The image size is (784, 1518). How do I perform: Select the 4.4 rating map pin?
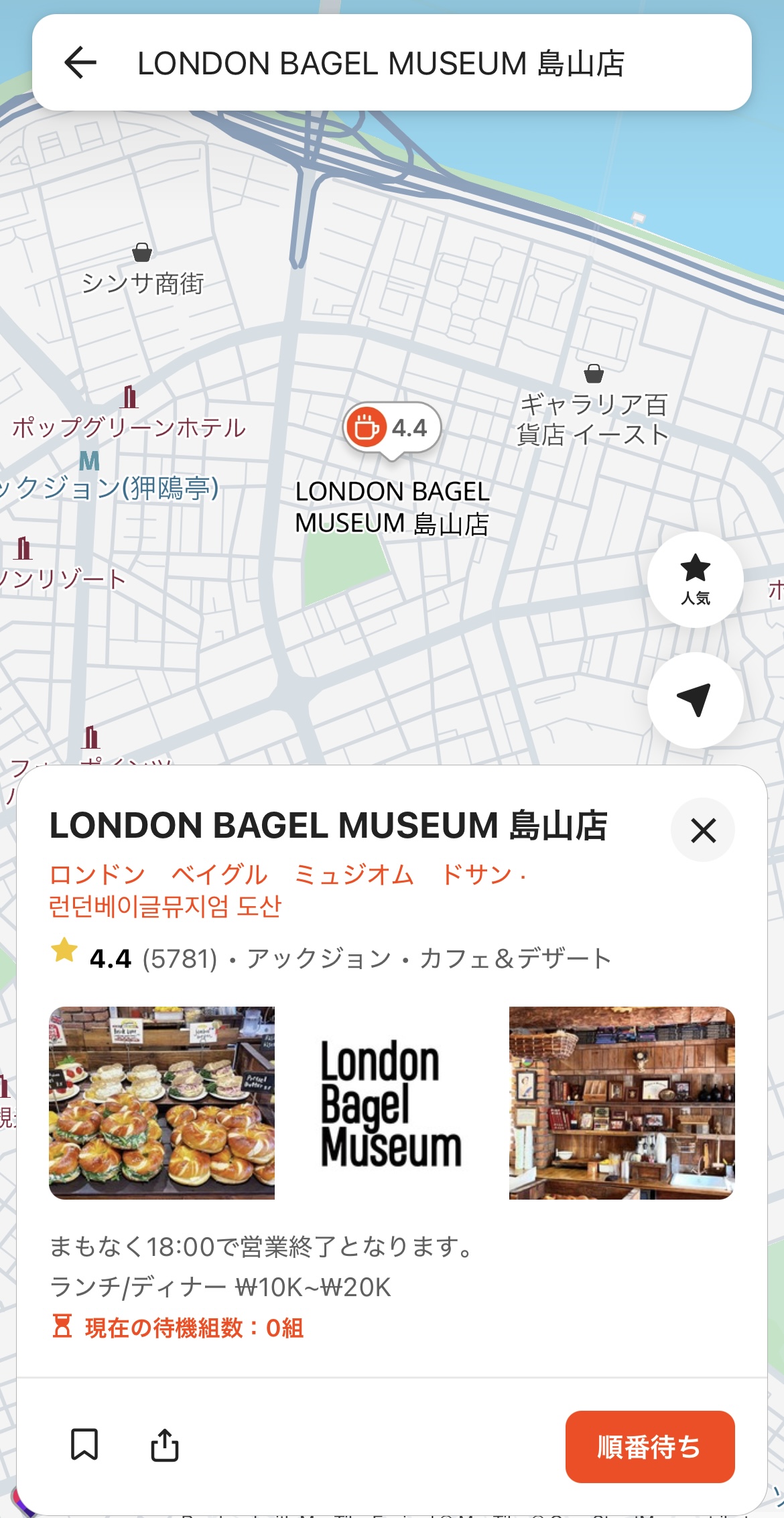[x=392, y=428]
